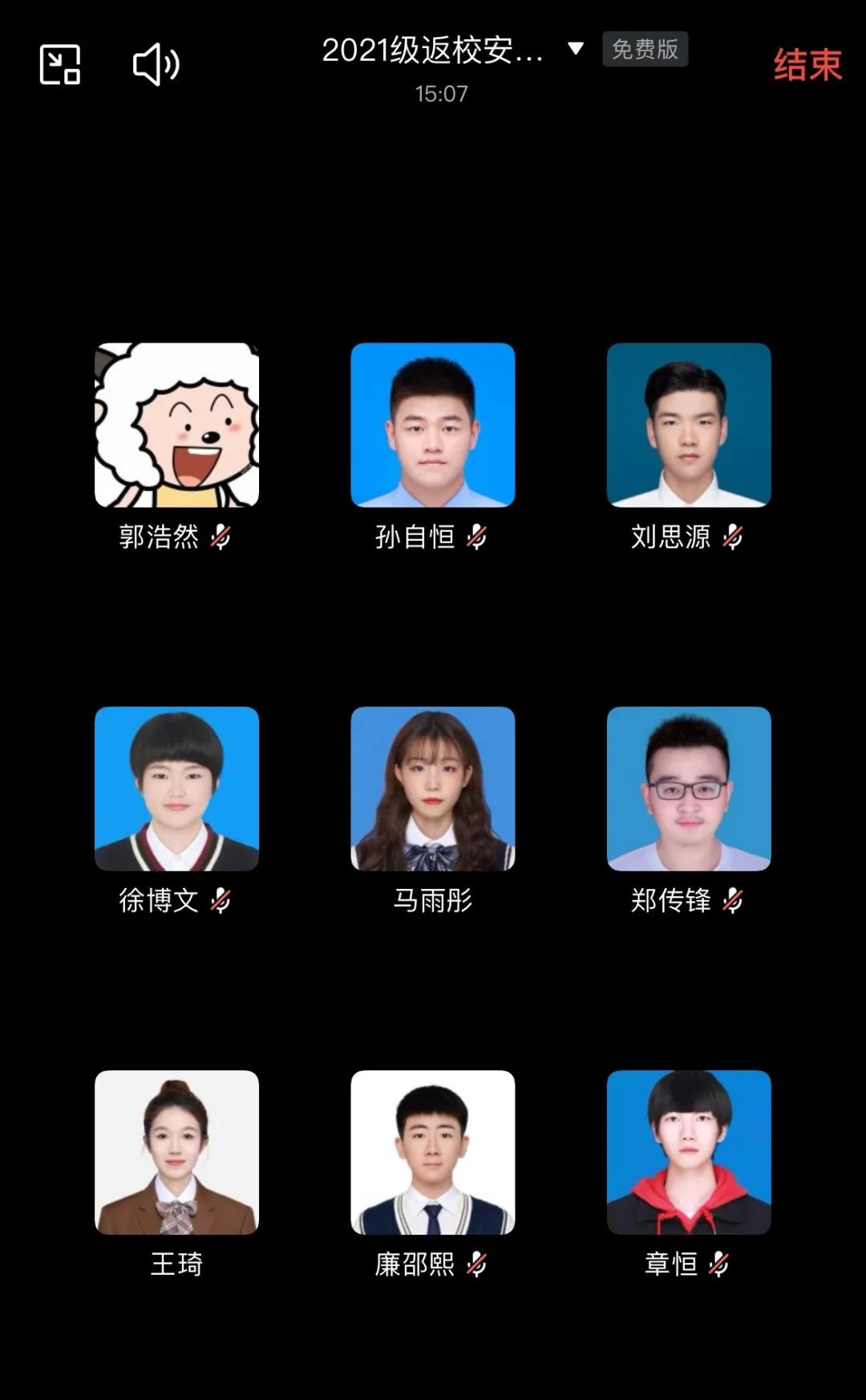The image size is (866, 1400).
Task: Tap participant tile 刘思源
Action: pos(689,425)
